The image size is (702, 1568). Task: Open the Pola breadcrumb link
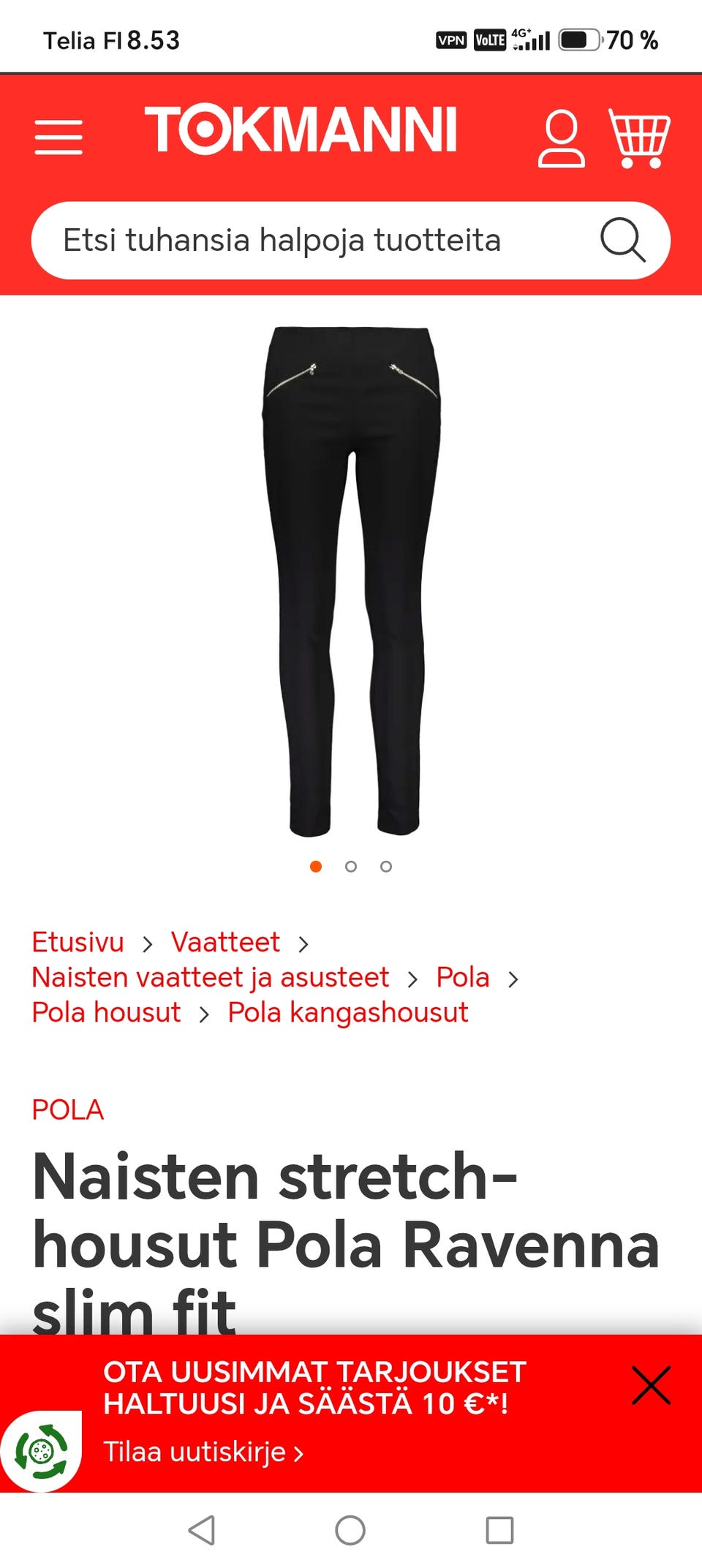(x=463, y=977)
